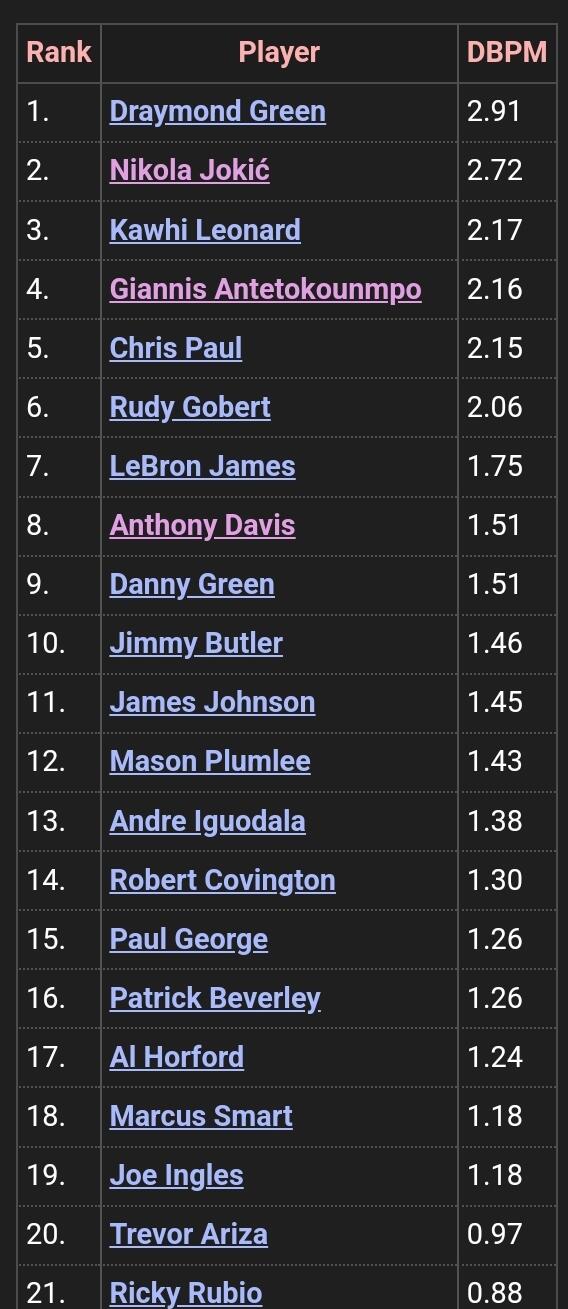568x1309 pixels.
Task: Open the Andre Iguodala link
Action: [207, 821]
